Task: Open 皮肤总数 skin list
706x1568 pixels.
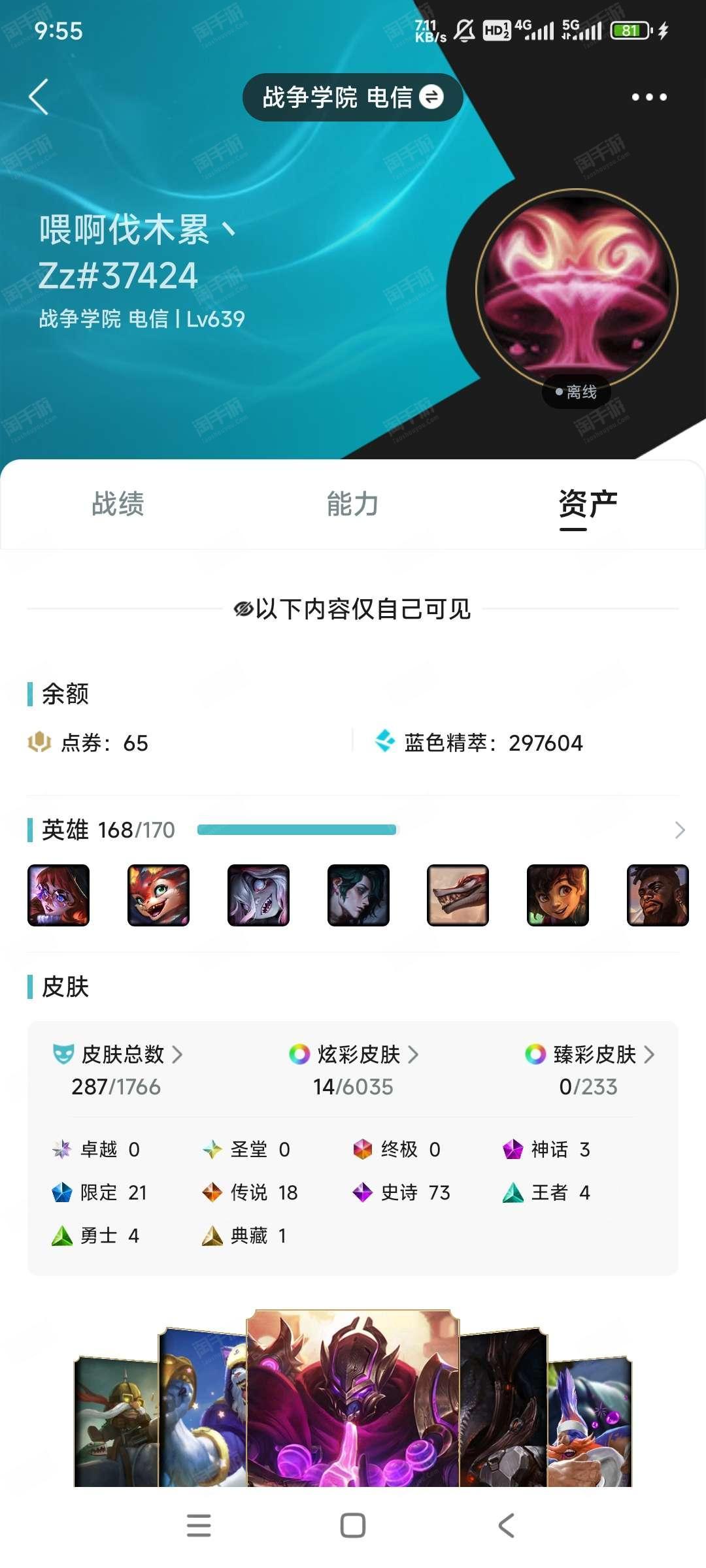Action: [118, 1054]
